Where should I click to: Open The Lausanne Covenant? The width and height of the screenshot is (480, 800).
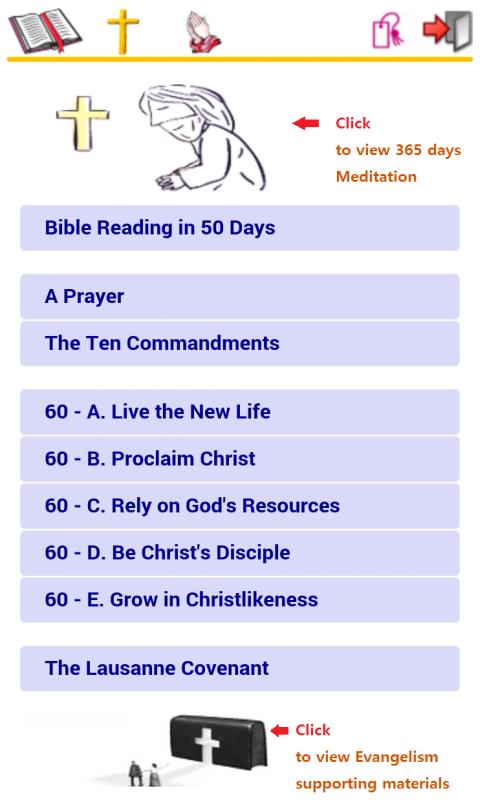pyautogui.click(x=240, y=668)
